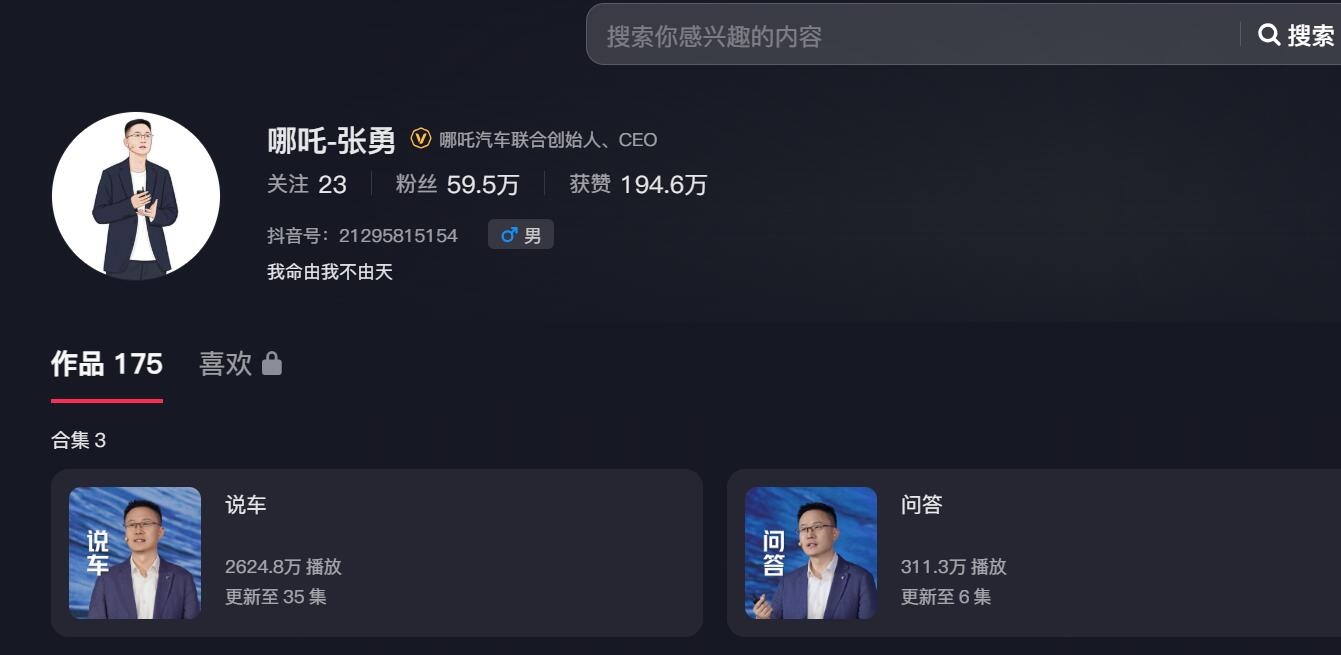The image size is (1341, 655).
Task: Switch to the 作品 175 tab
Action: tap(107, 364)
